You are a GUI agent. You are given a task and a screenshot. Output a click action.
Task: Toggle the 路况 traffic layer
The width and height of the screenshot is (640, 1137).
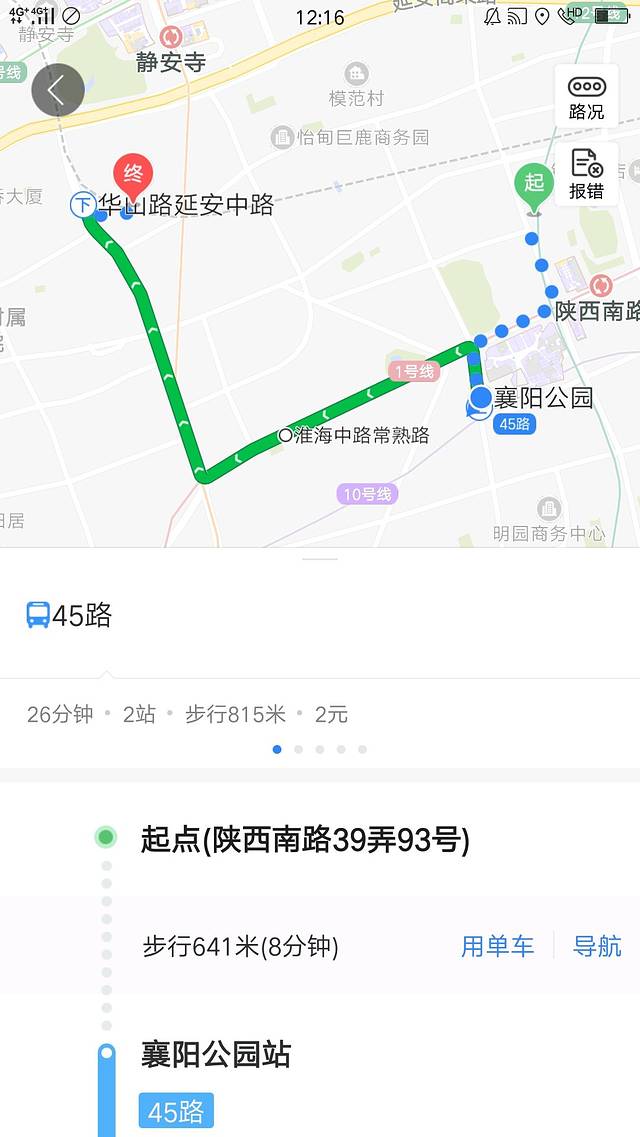pyautogui.click(x=586, y=96)
